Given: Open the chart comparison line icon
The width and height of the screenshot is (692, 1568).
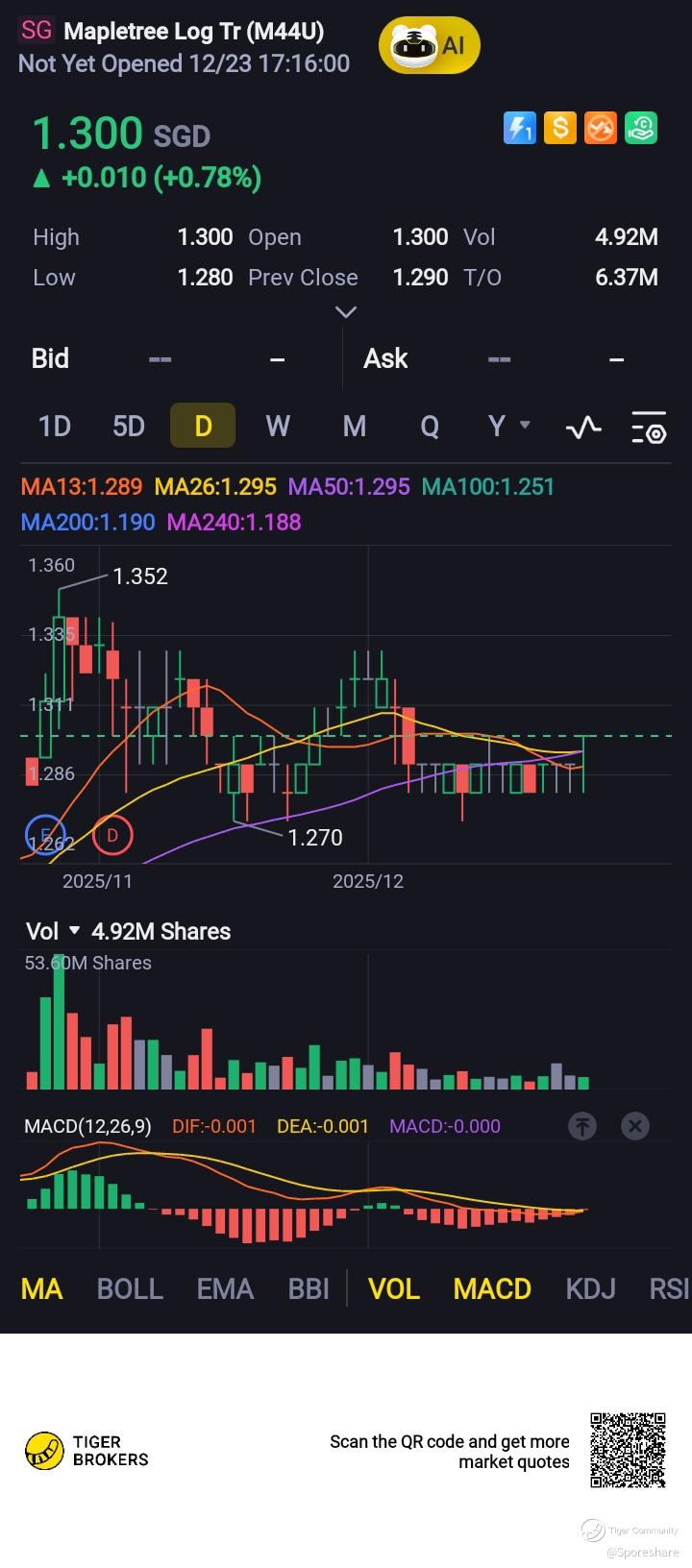Looking at the screenshot, I should (x=583, y=427).
